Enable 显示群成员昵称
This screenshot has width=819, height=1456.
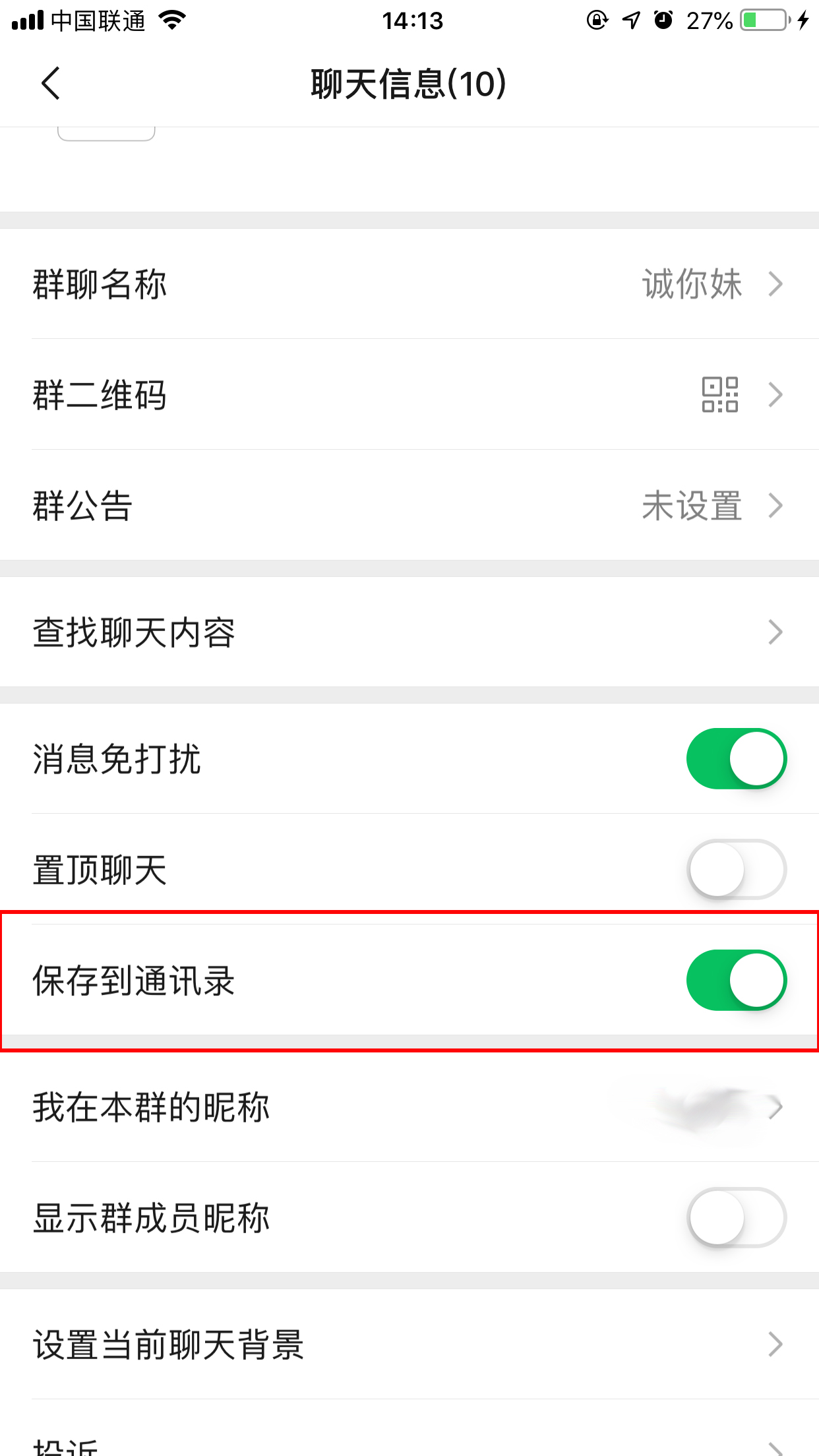(736, 1219)
